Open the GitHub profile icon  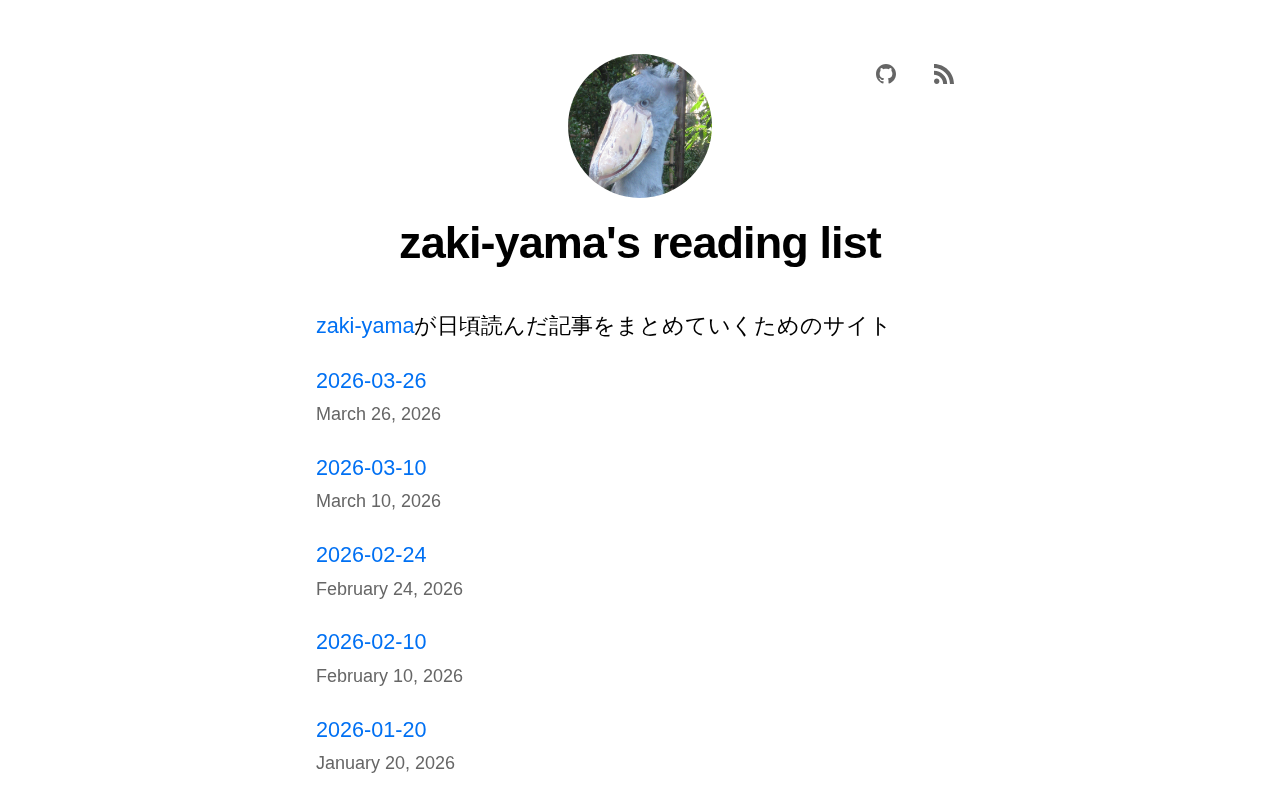[885, 74]
